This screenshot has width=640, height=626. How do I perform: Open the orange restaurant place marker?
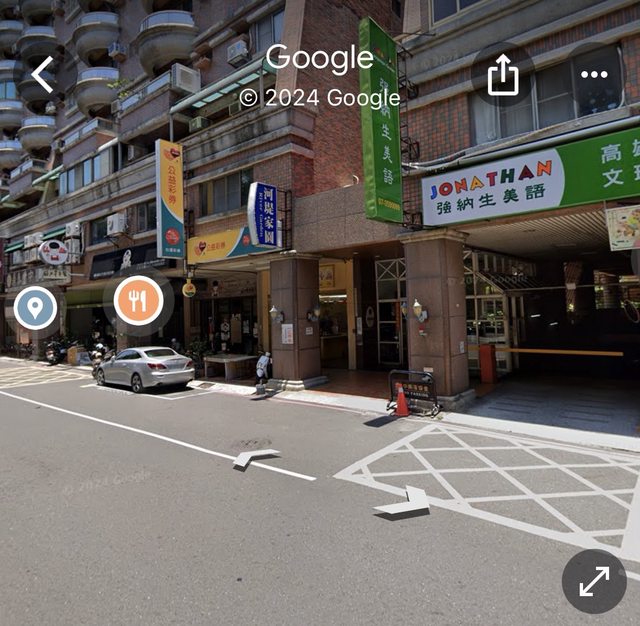point(138,299)
